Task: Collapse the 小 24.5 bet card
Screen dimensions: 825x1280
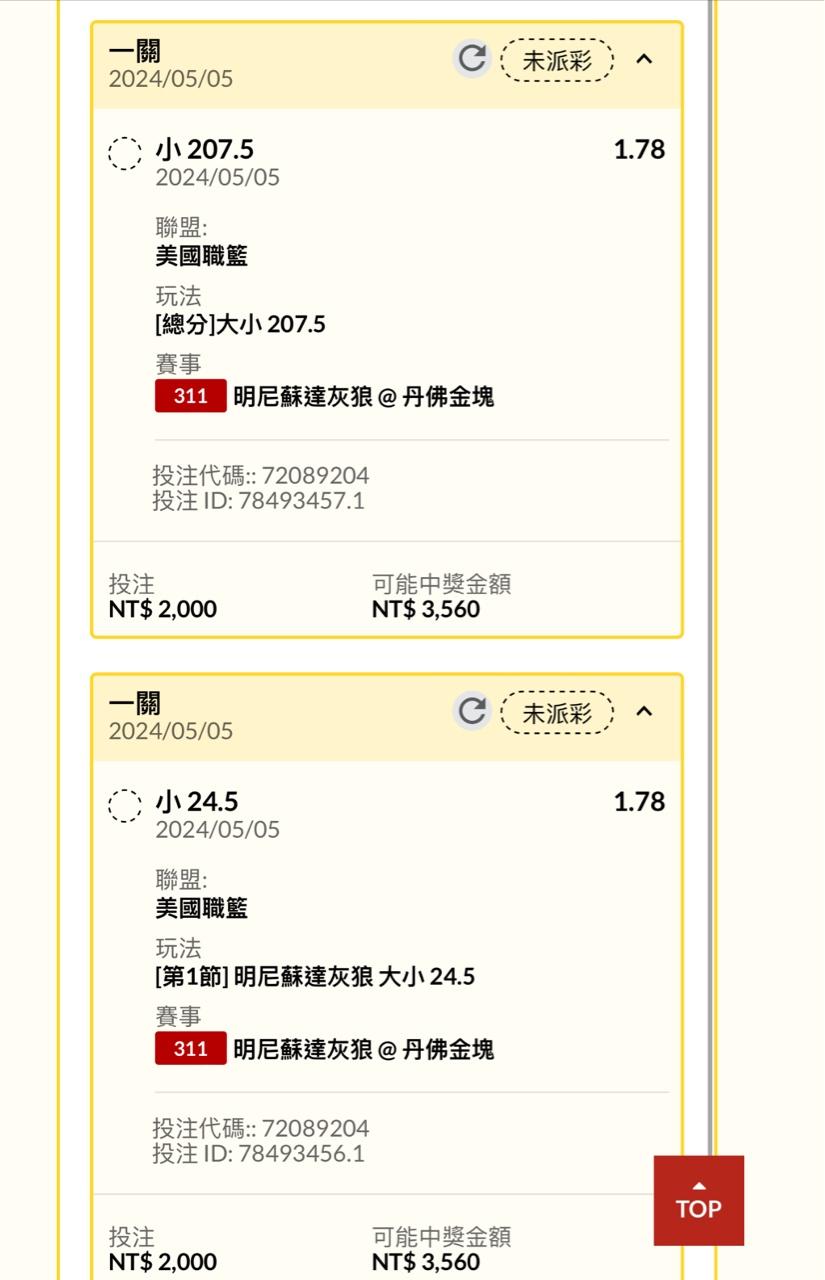Action: point(645,712)
